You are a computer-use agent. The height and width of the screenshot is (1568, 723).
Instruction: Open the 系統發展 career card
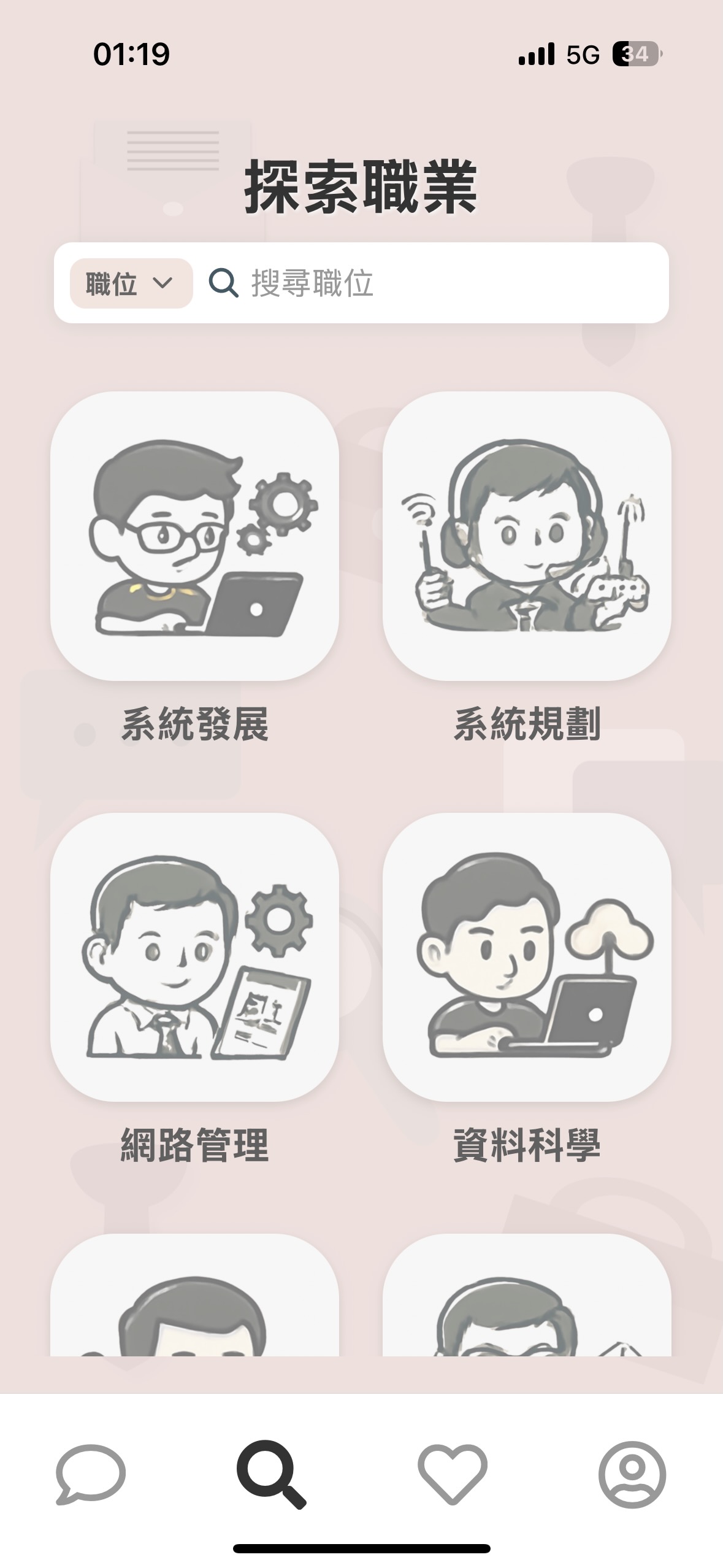194,536
